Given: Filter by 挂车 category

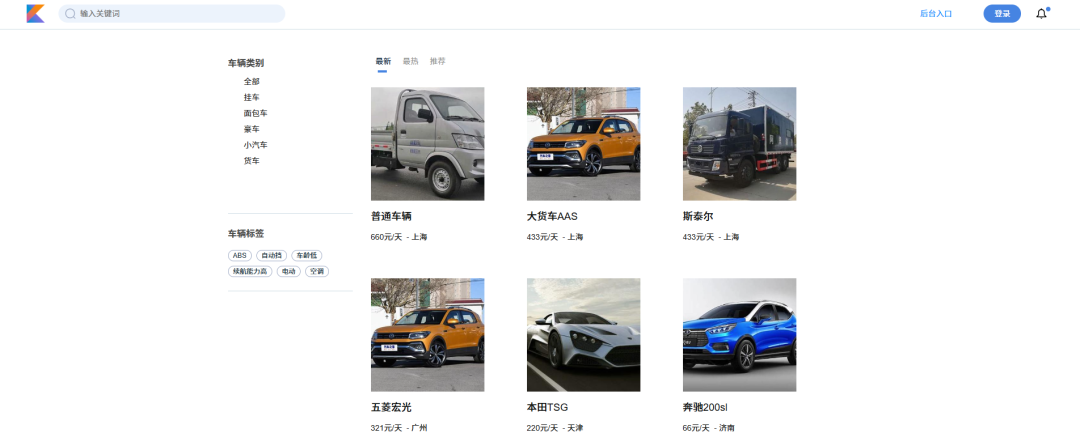Looking at the screenshot, I should tap(251, 97).
